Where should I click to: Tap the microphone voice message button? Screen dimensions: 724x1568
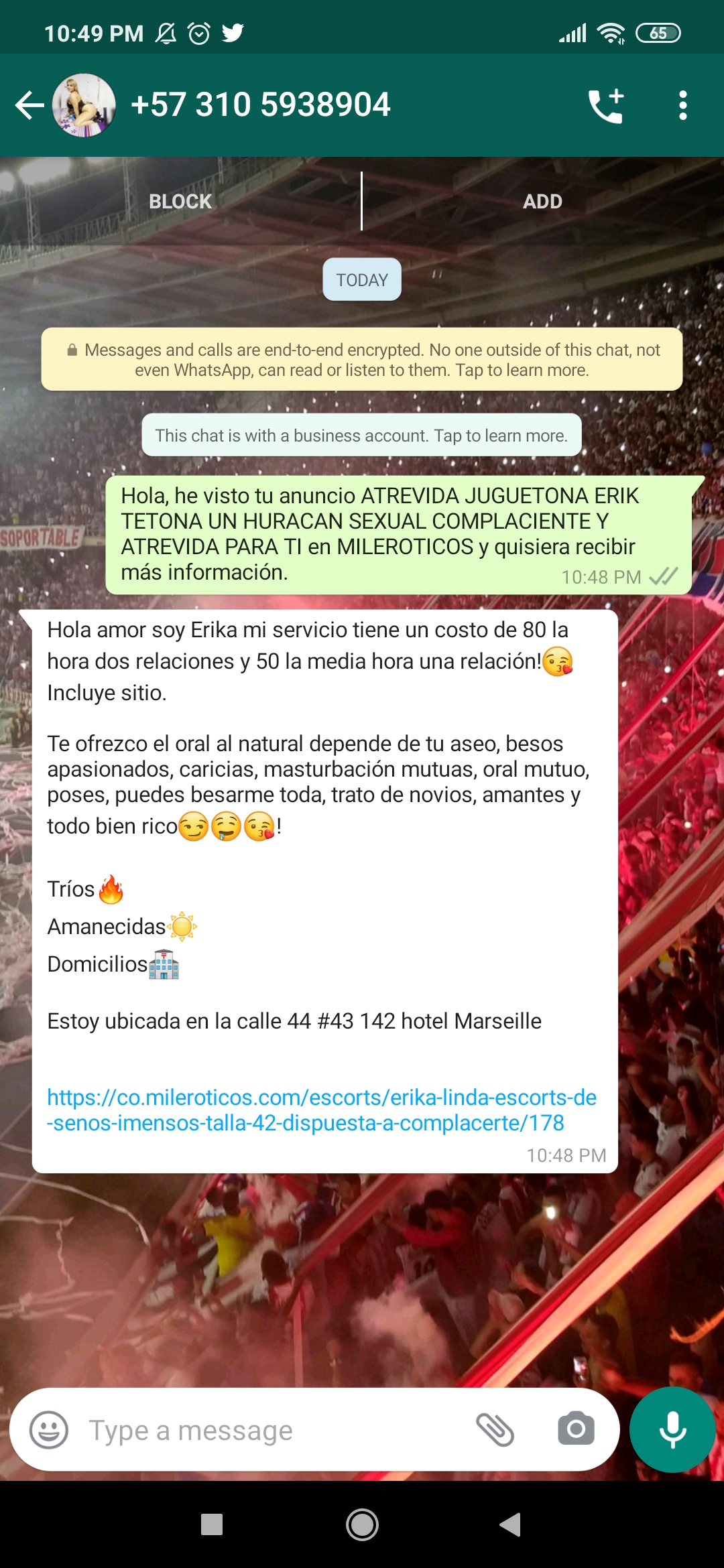(672, 1429)
